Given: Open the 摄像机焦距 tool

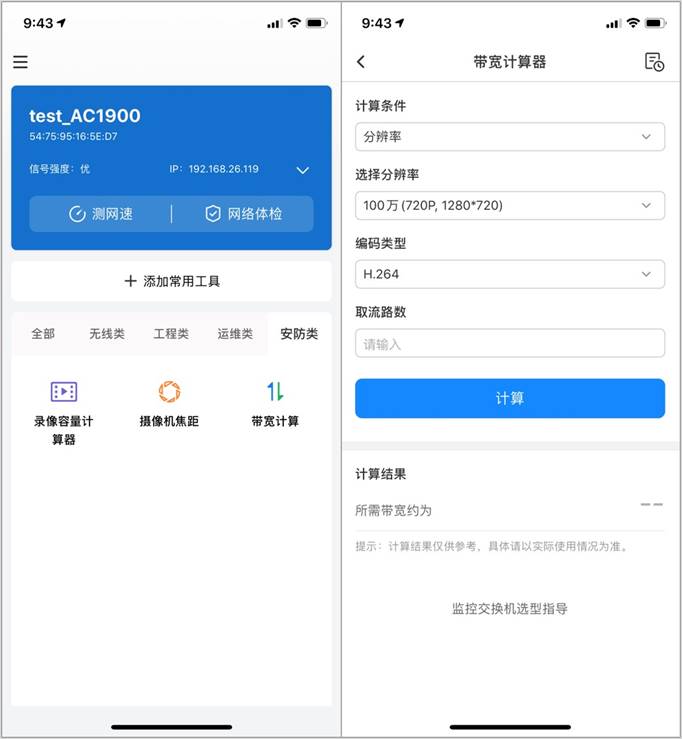Looking at the screenshot, I should point(169,404).
